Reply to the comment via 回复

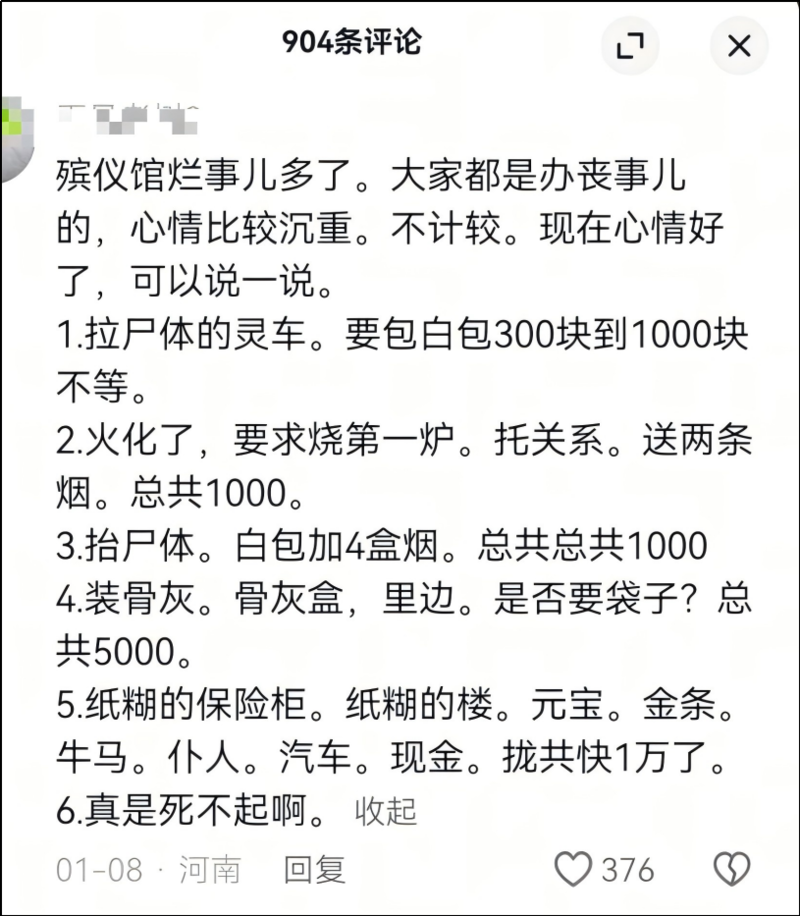(315, 869)
